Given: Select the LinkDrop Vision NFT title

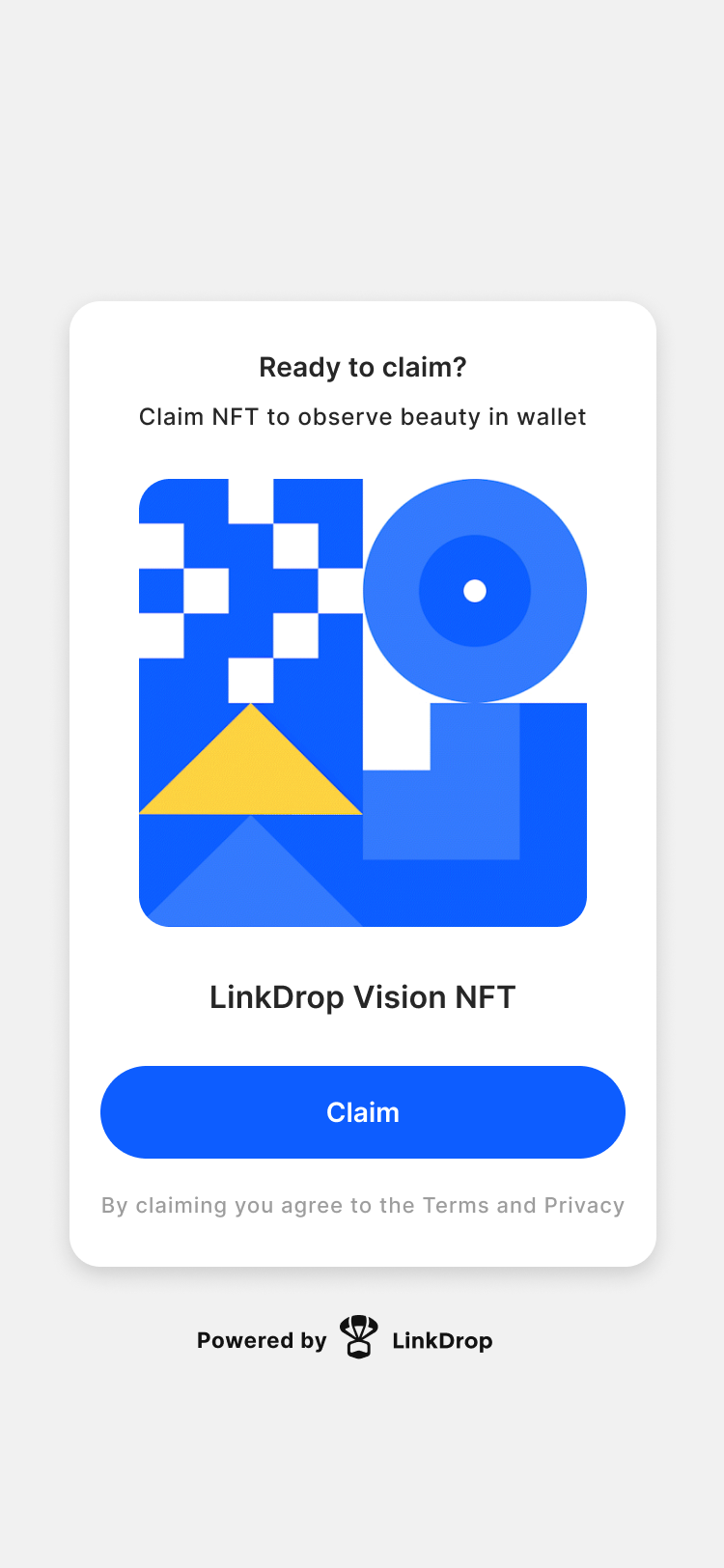Looking at the screenshot, I should [362, 996].
